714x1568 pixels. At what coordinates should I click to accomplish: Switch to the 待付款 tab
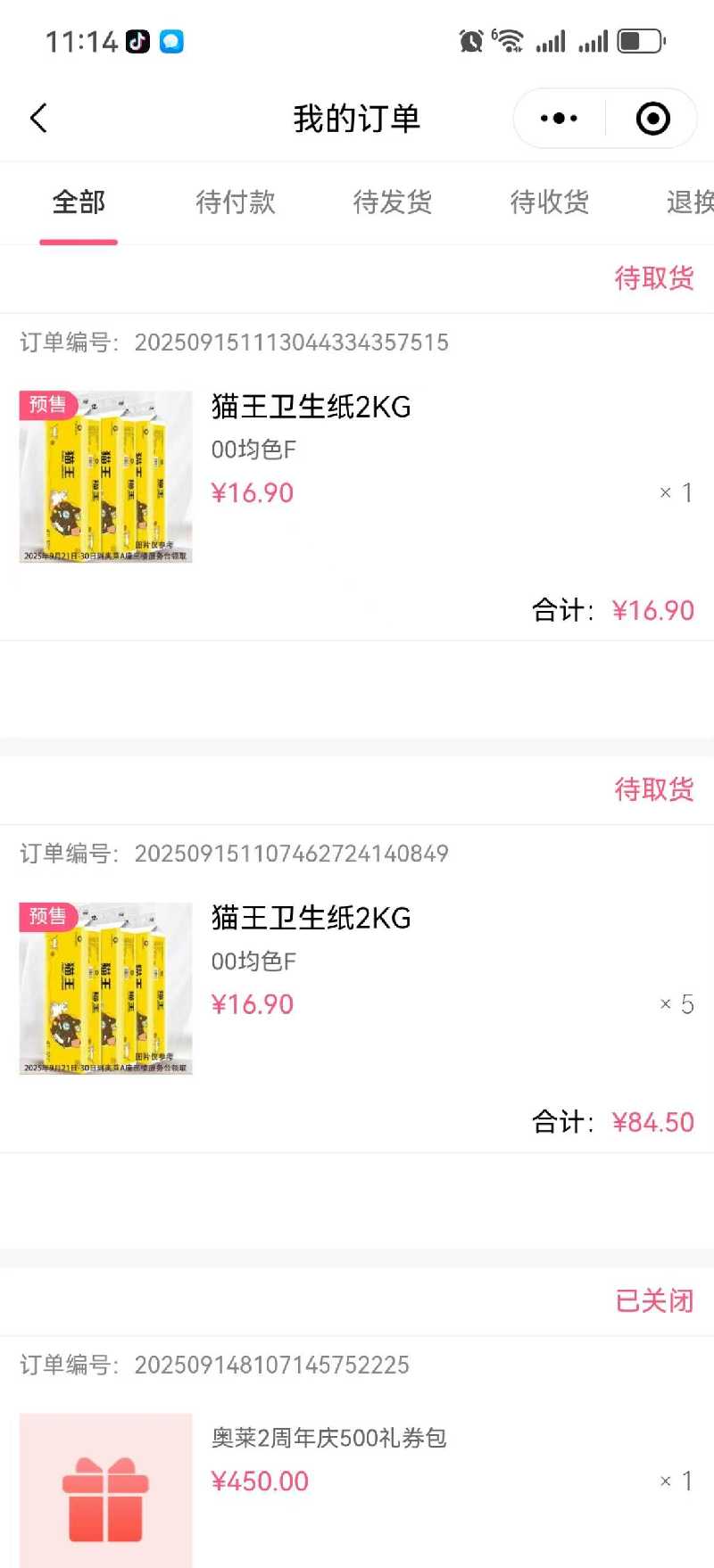(x=236, y=202)
